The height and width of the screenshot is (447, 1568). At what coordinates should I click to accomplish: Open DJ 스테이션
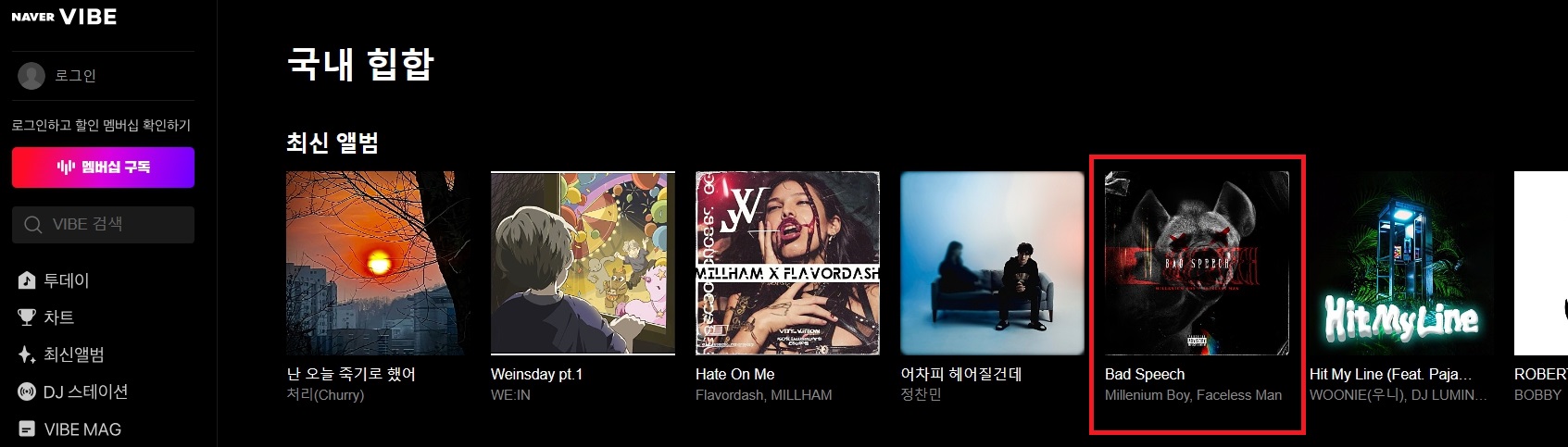click(x=83, y=391)
